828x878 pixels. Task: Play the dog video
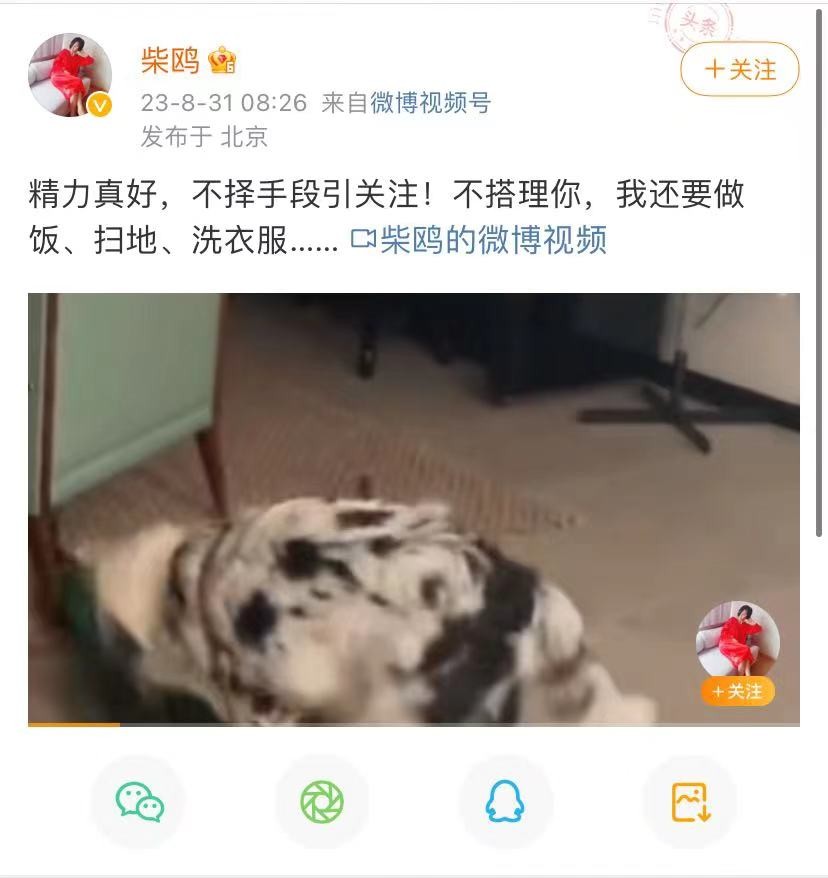pyautogui.click(x=413, y=508)
